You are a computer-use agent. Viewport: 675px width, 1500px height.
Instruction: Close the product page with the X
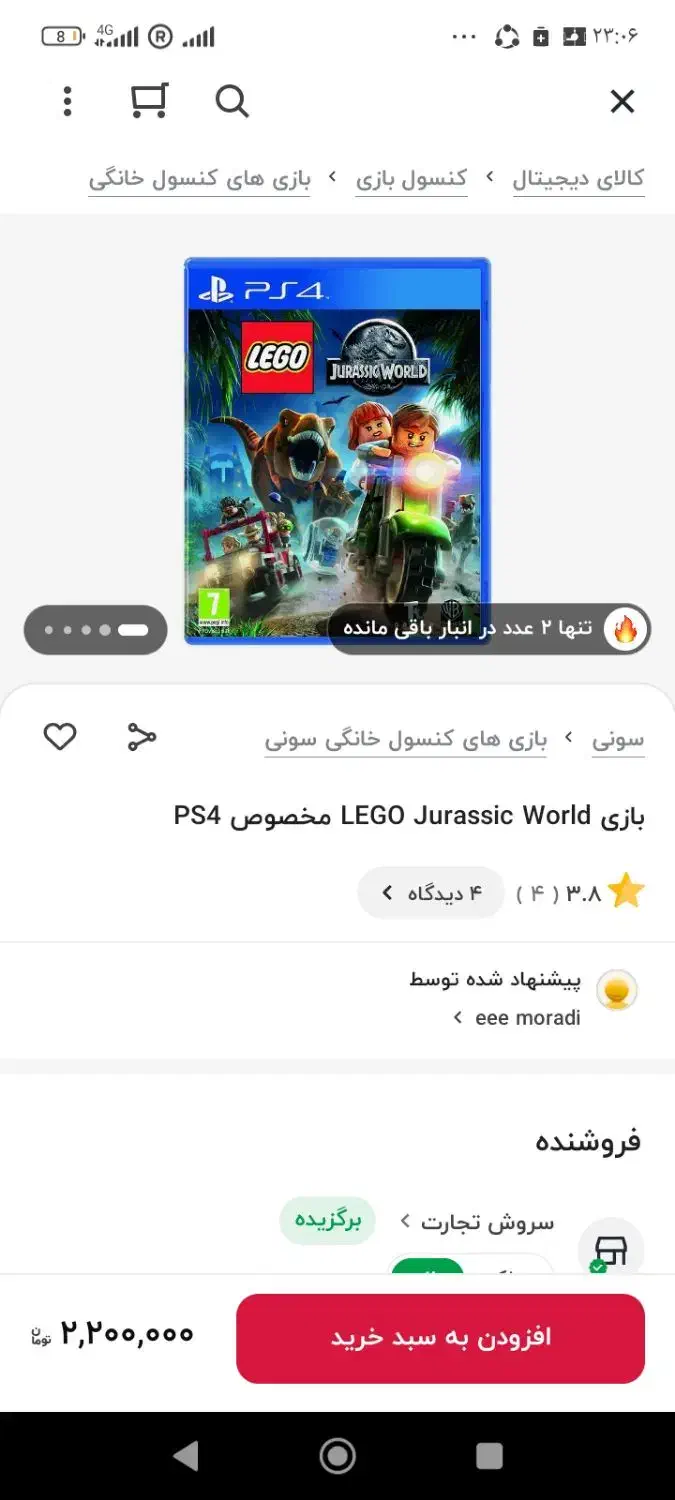[622, 101]
